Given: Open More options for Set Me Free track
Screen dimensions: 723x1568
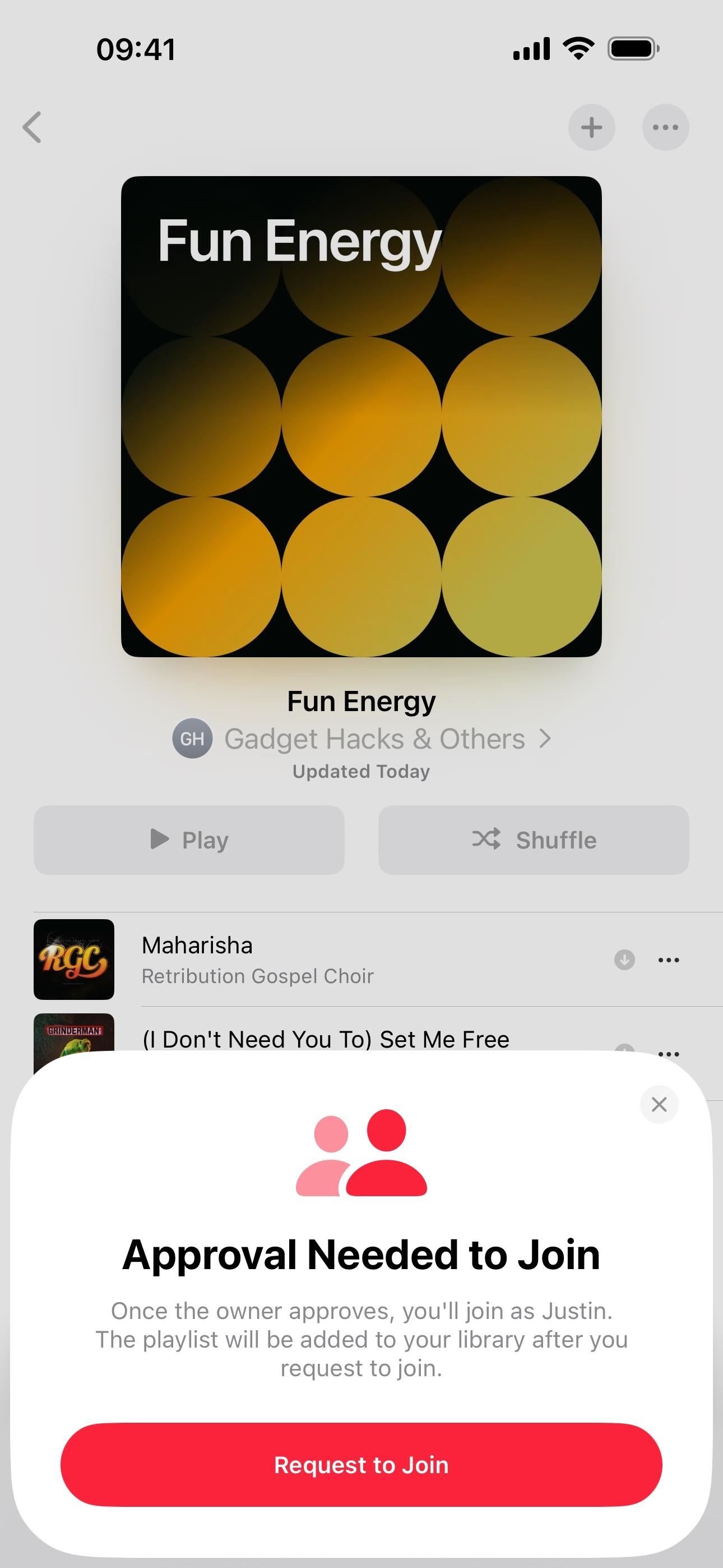Looking at the screenshot, I should [668, 1053].
